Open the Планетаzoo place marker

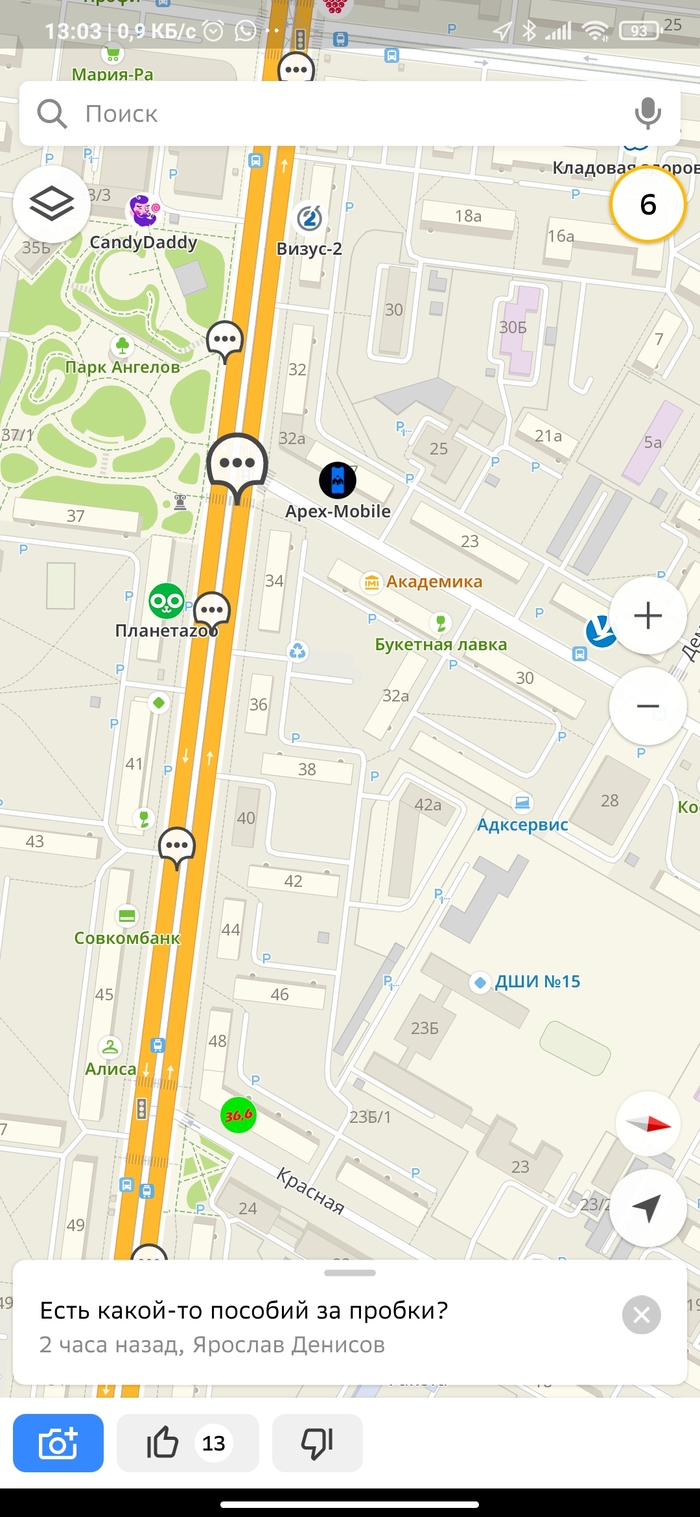[167, 601]
